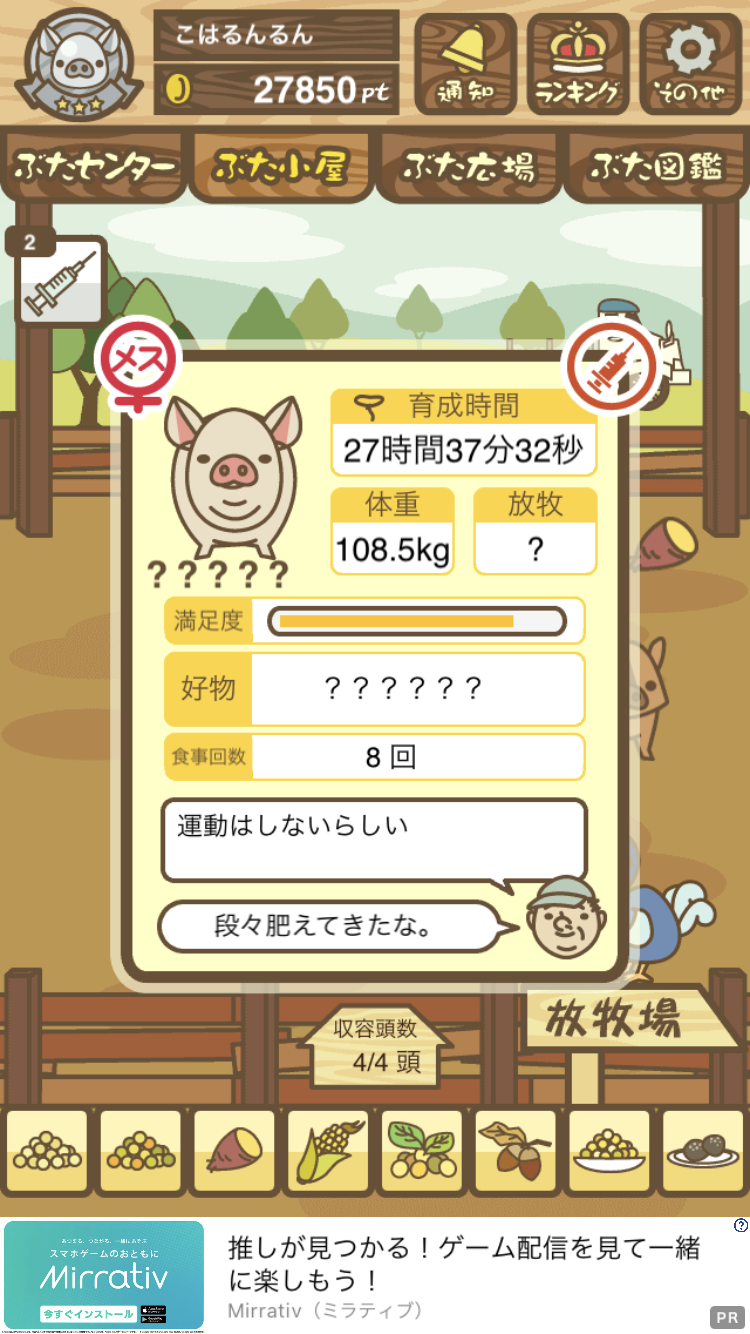
Task: Switch to the ぶた図鑑 tab
Action: click(656, 166)
